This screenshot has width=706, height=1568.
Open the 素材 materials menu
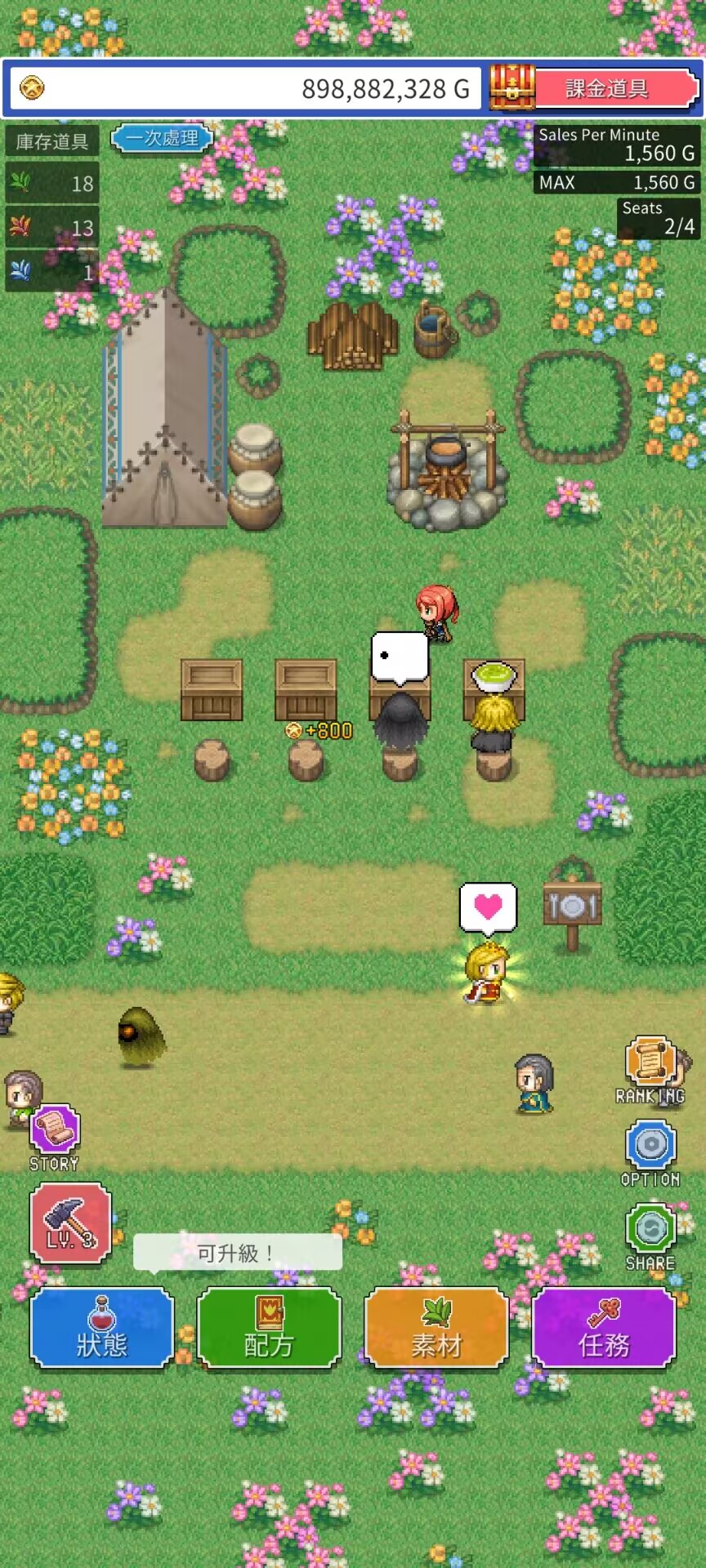436,1327
